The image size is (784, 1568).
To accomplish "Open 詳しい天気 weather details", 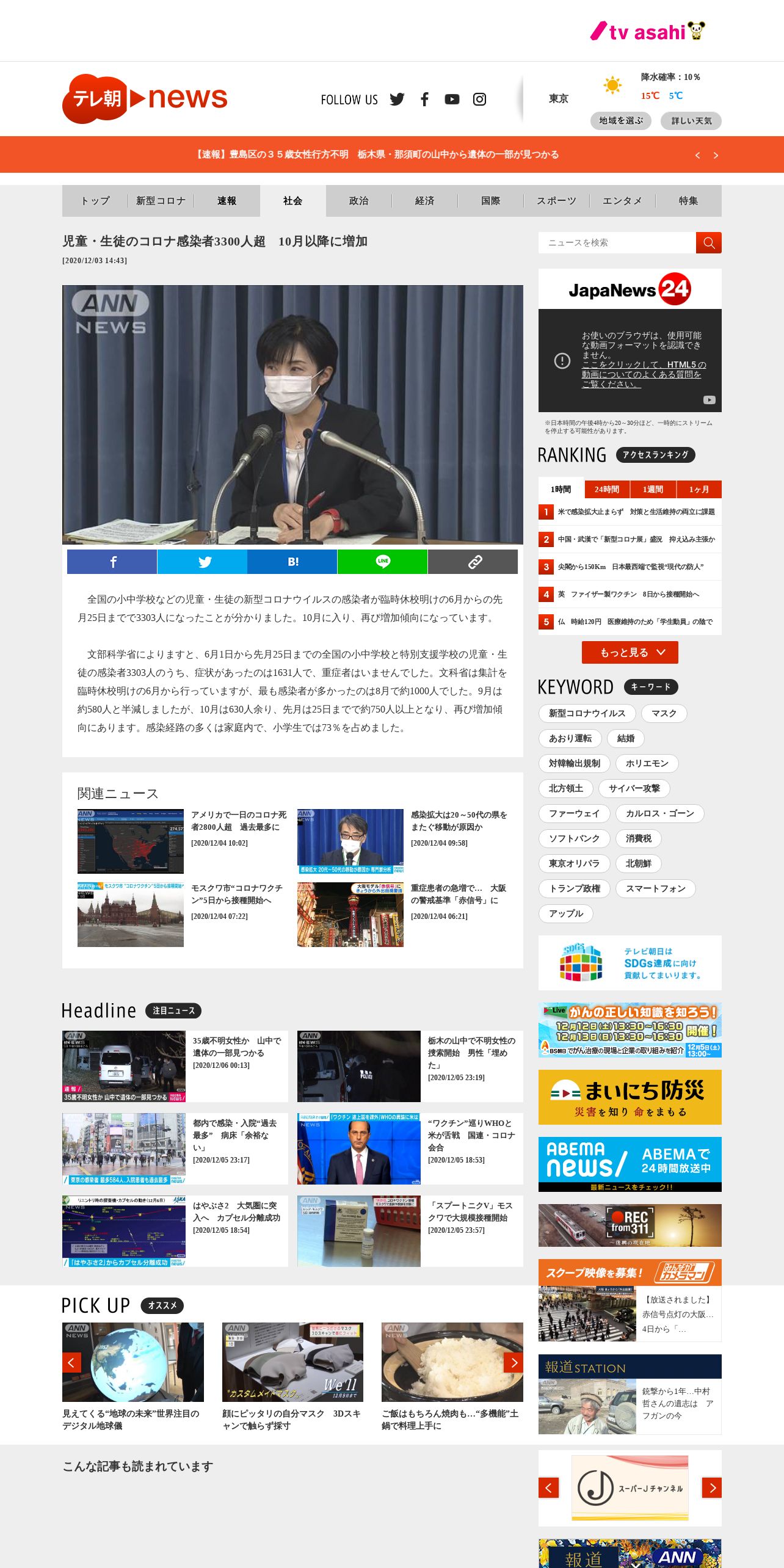I will (x=691, y=120).
